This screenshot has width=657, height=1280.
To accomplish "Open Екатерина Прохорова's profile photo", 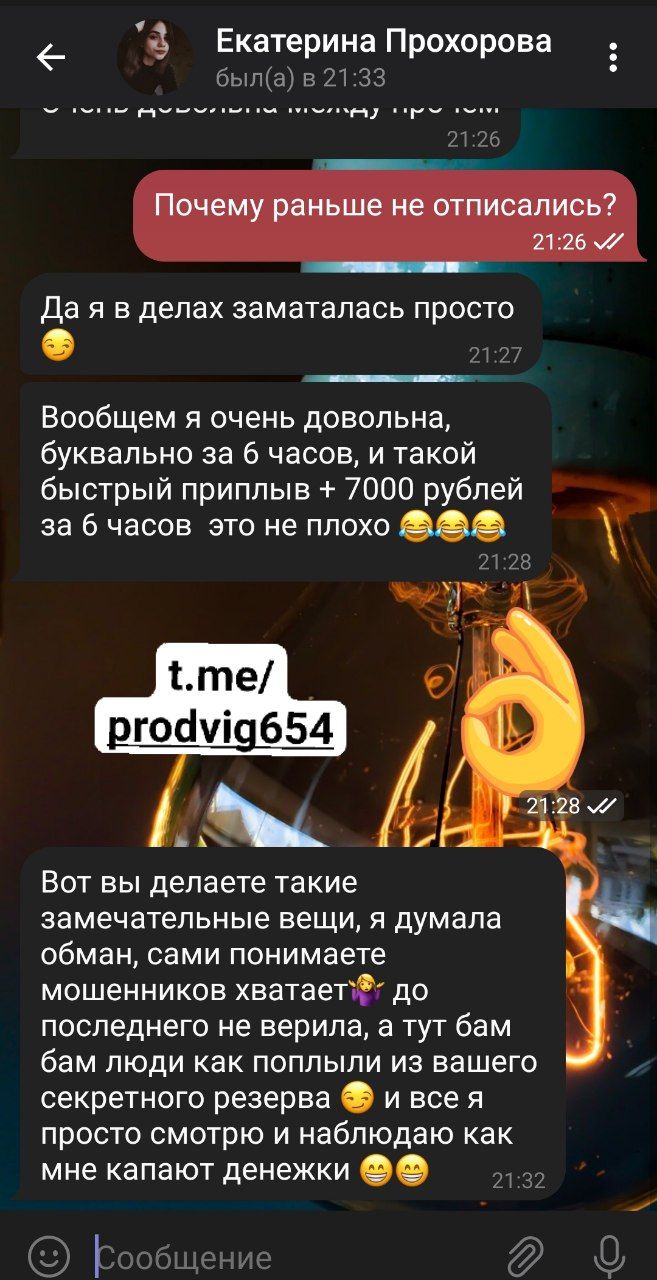I will tap(156, 57).
